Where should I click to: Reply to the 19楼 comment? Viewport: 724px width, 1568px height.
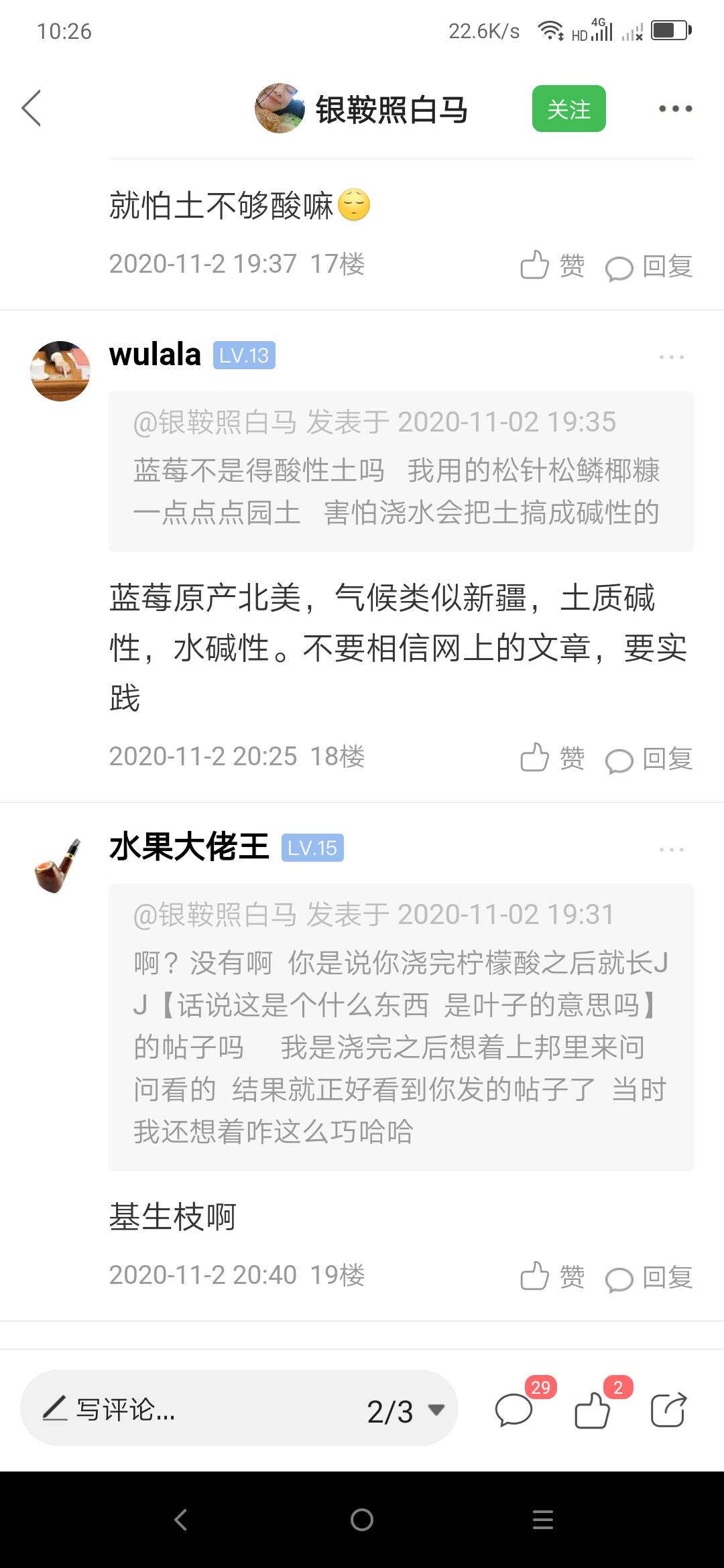point(649,1278)
